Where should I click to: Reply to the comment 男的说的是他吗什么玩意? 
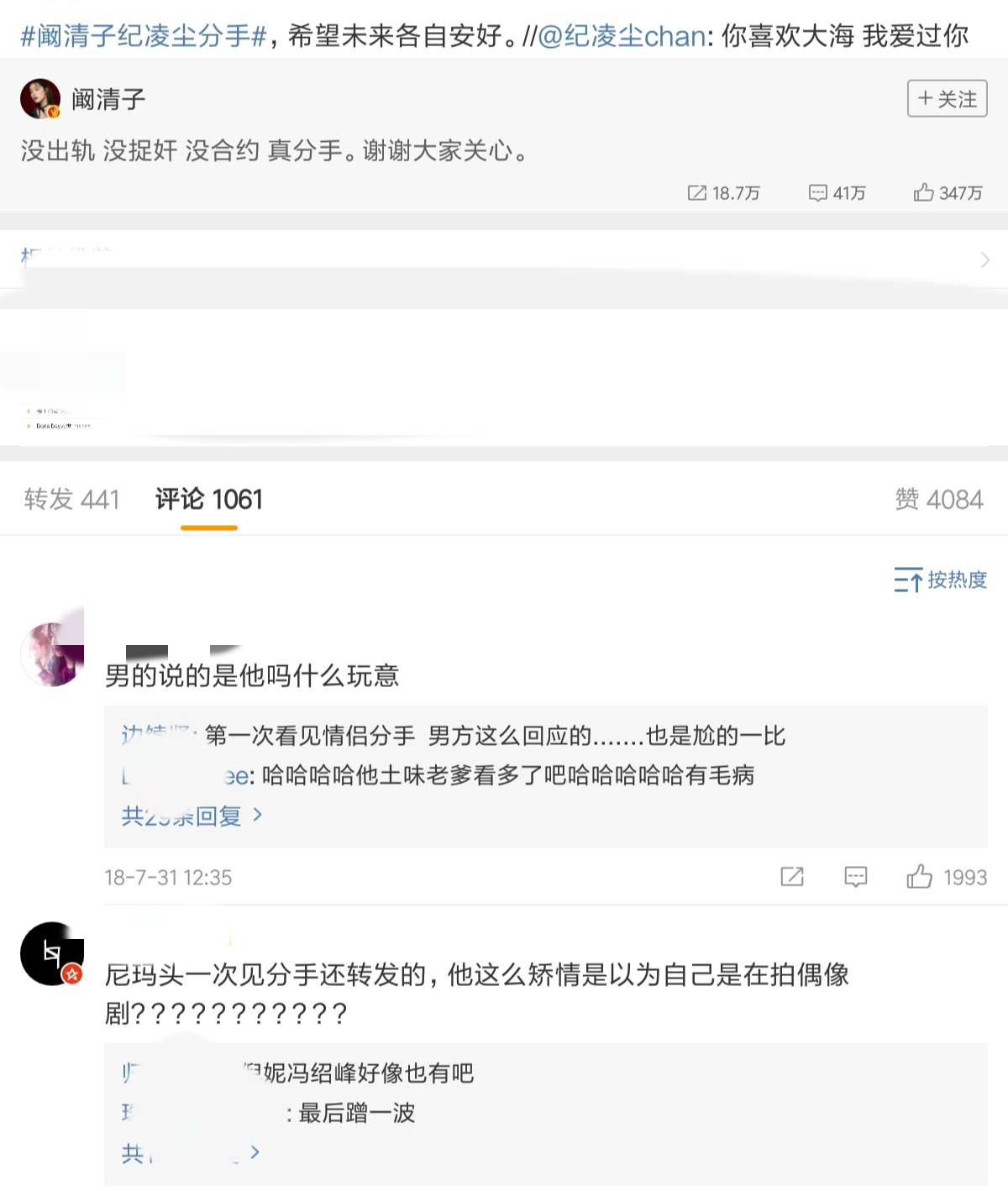pyautogui.click(x=855, y=877)
